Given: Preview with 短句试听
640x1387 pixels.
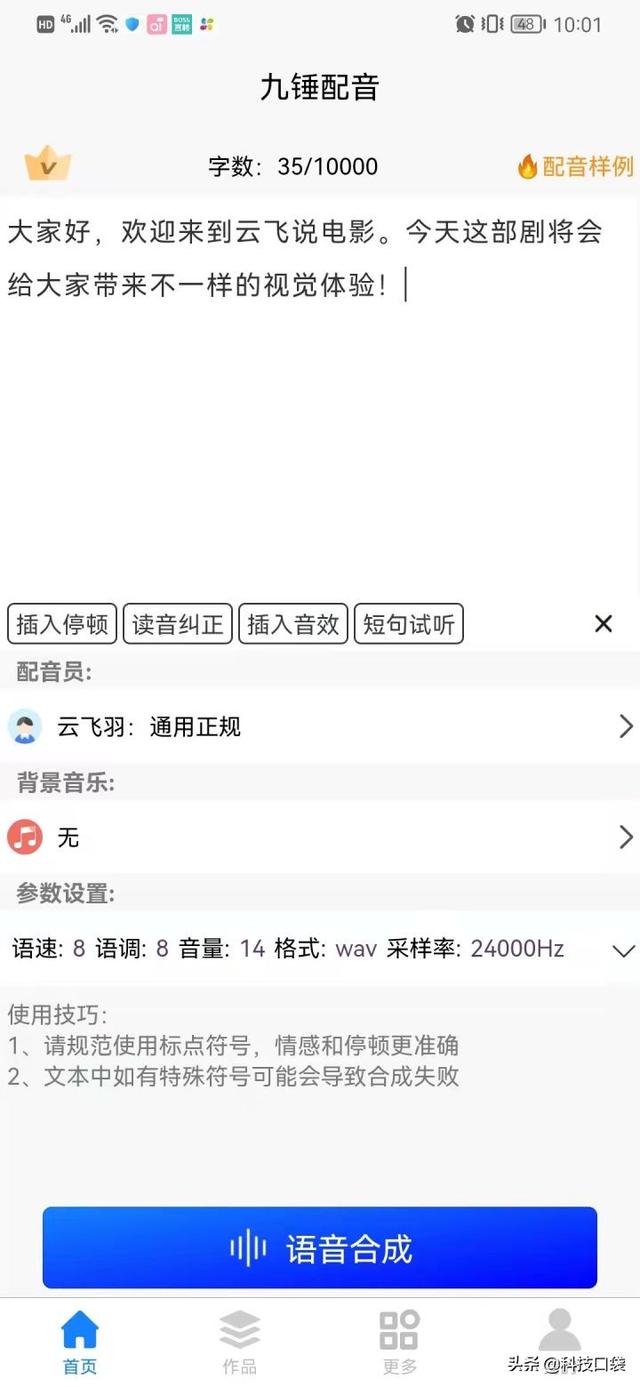Looking at the screenshot, I should click(x=408, y=624).
